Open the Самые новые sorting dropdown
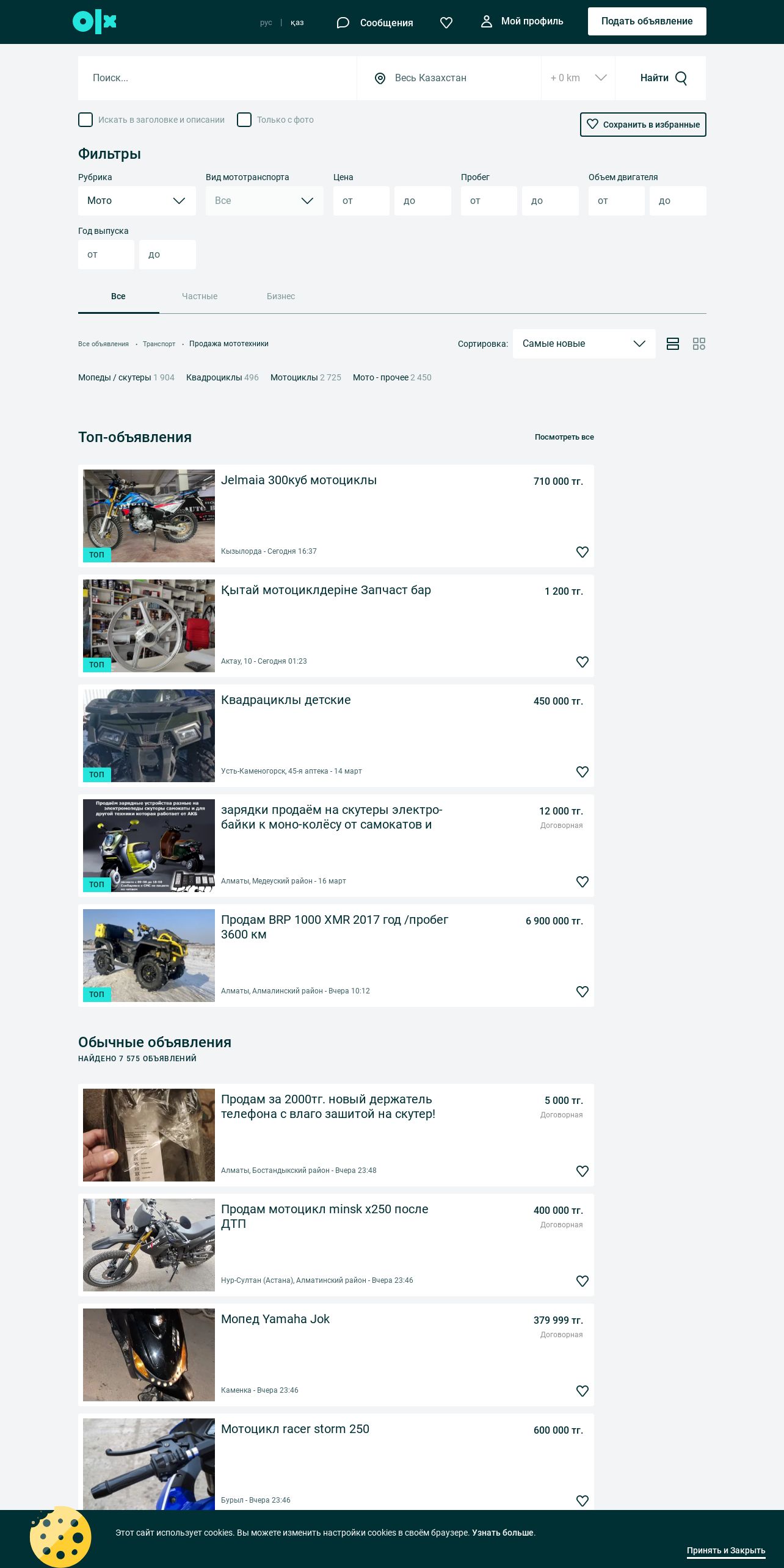Screen dimensions: 784x1568 (x=584, y=344)
